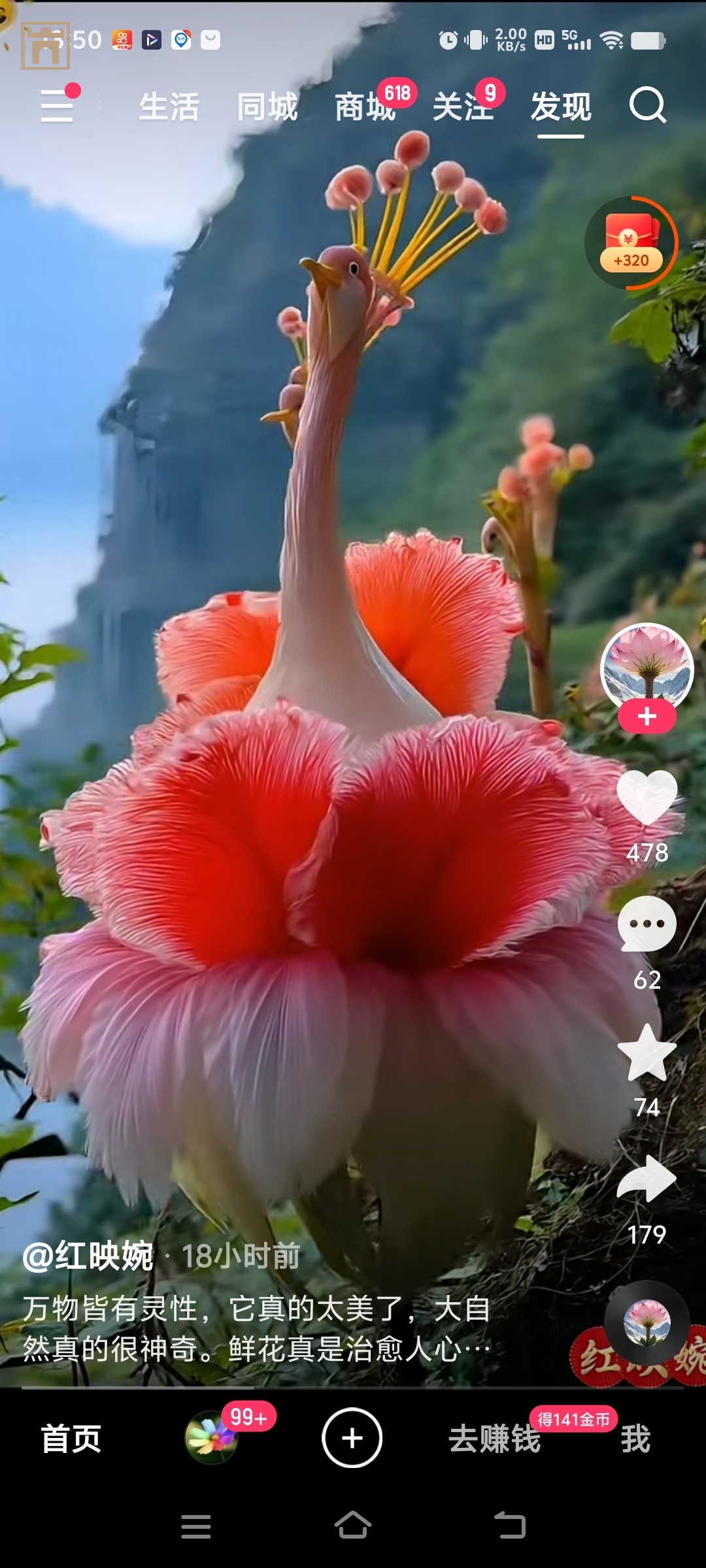
Task: Like this video with the heart
Action: tap(647, 798)
